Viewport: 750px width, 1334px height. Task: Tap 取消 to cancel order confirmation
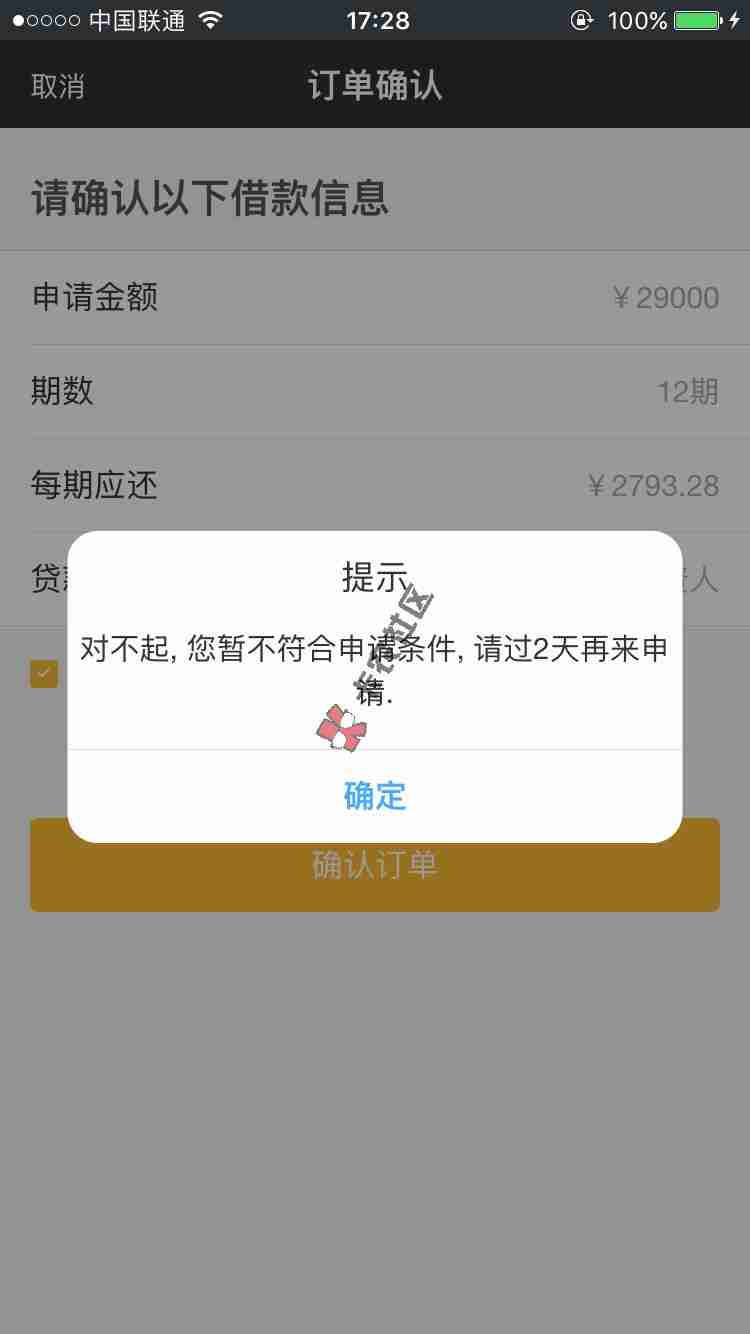(58, 86)
